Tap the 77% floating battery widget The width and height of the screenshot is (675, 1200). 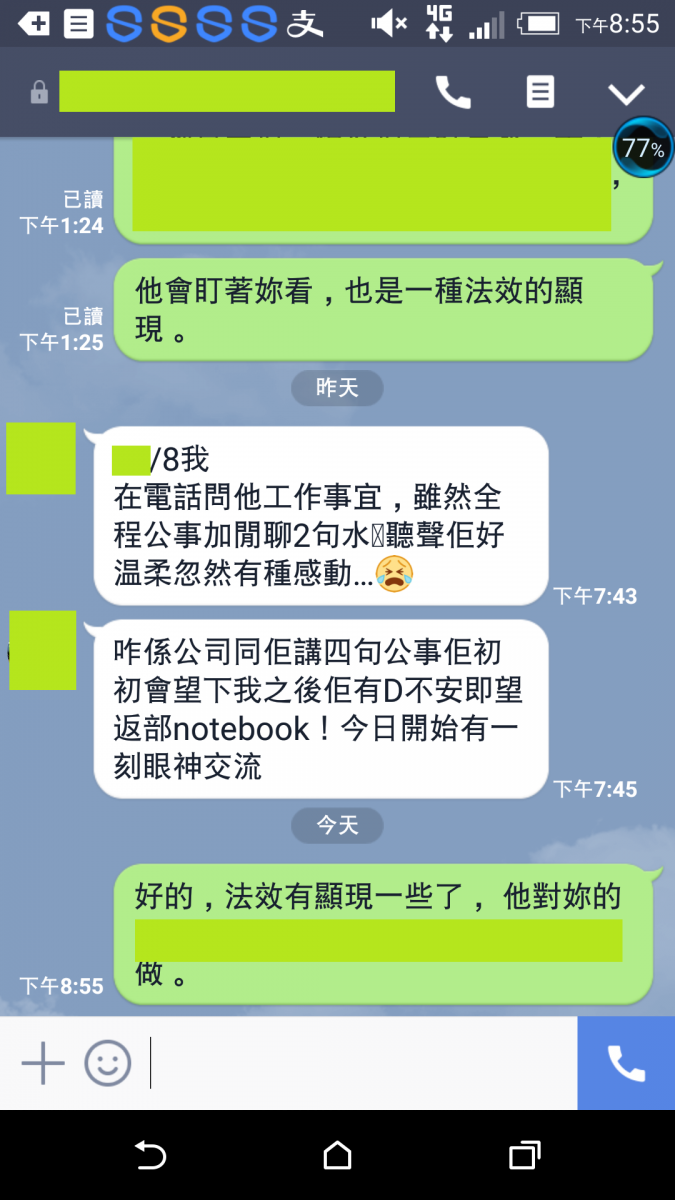point(642,148)
